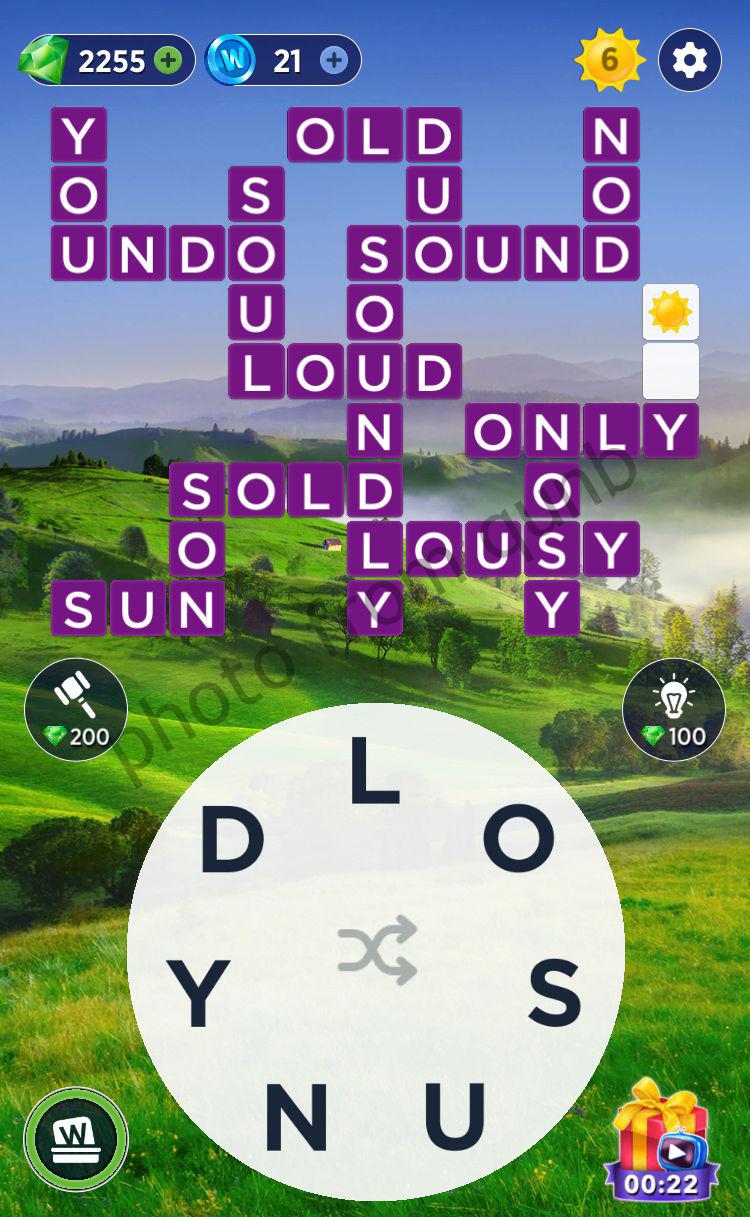Viewport: 750px width, 1217px height.
Task: Select letter L in the wheel
Action: 374,776
